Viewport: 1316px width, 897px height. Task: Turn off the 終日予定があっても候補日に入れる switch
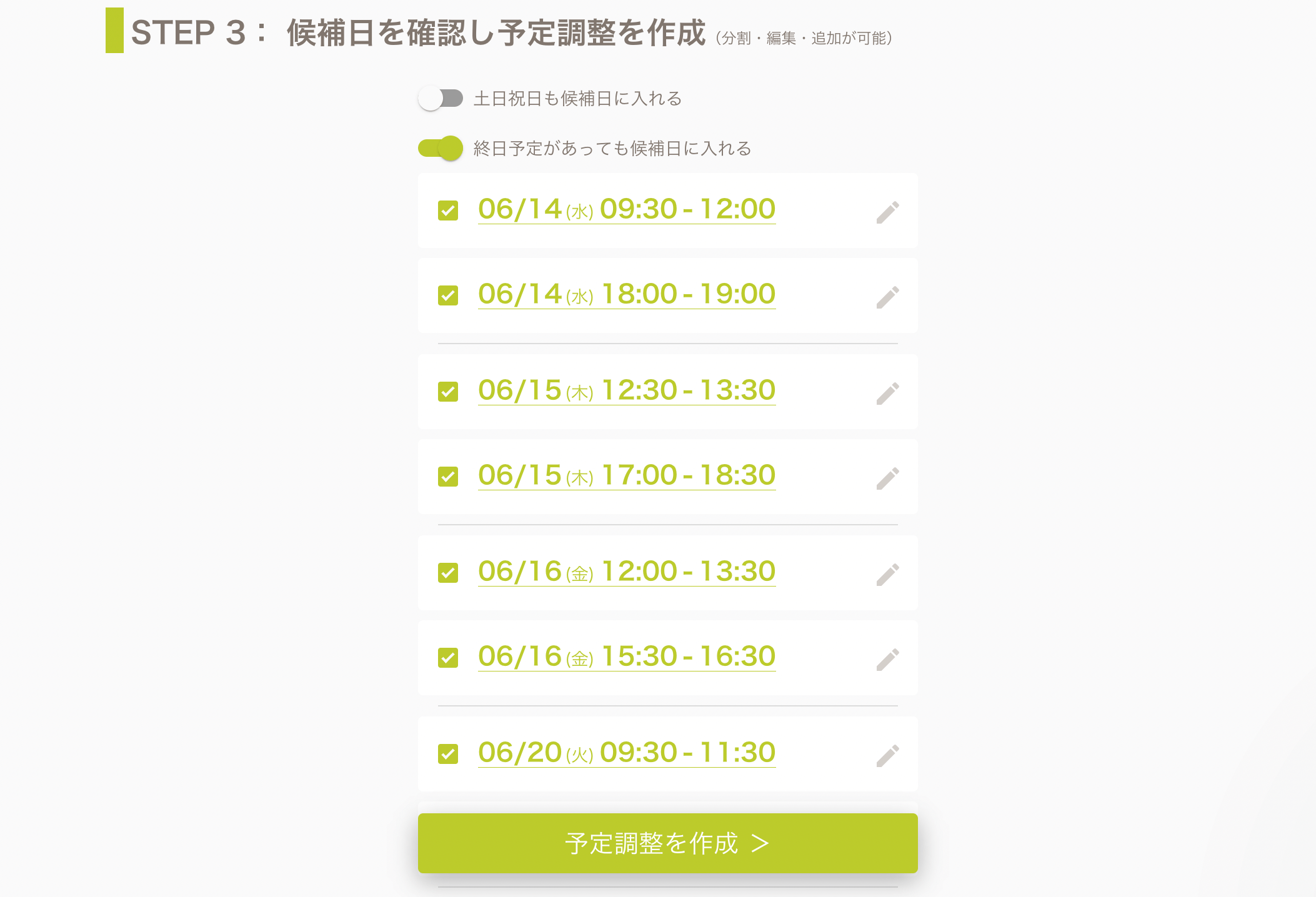(x=441, y=149)
